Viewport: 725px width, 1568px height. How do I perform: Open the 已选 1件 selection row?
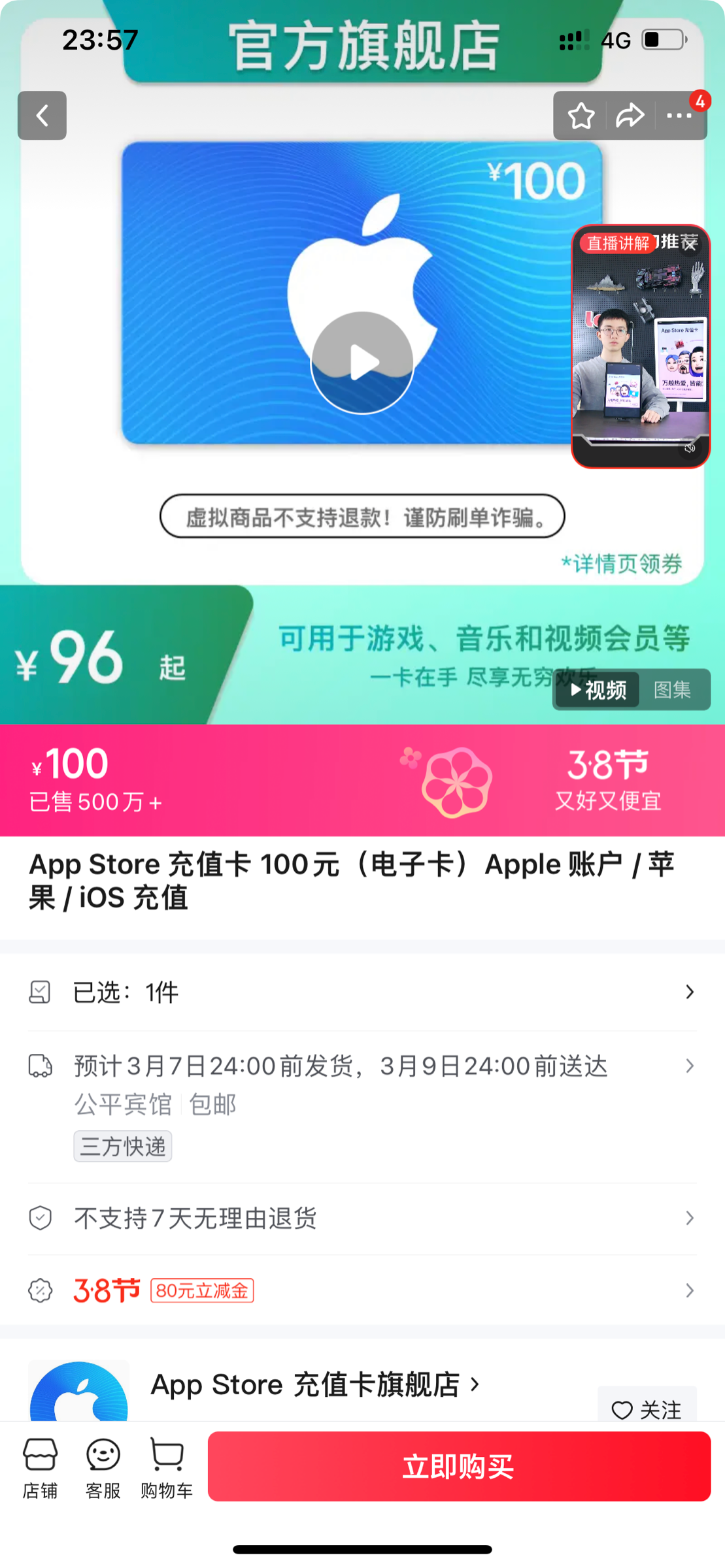pyautogui.click(x=362, y=992)
